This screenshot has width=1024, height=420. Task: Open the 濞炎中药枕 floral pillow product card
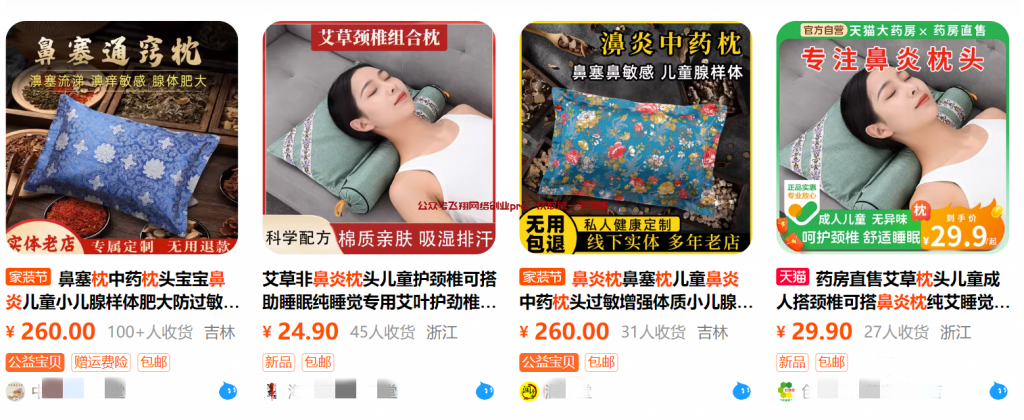click(x=636, y=140)
